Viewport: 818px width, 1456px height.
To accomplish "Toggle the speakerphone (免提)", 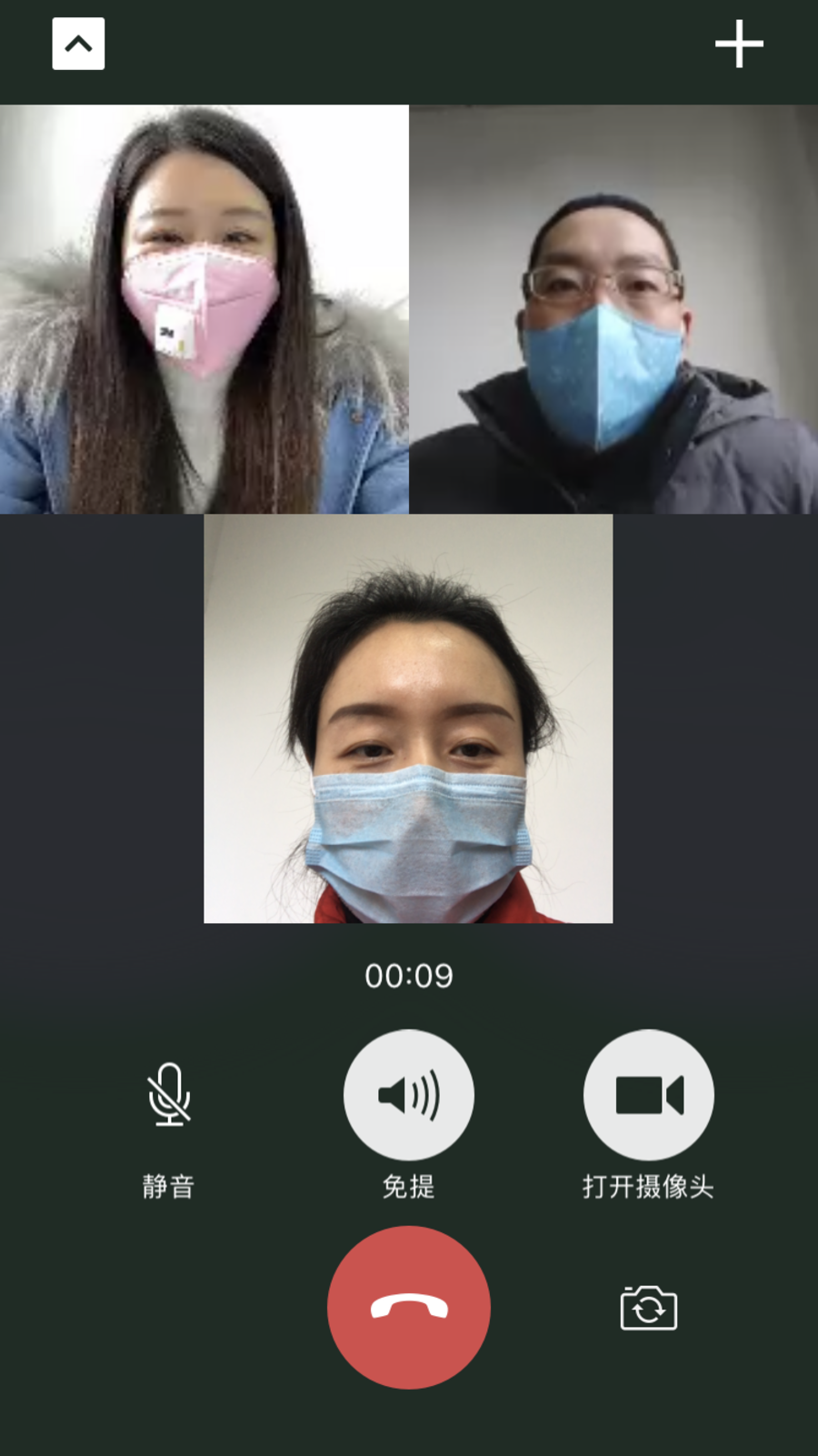I will pyautogui.click(x=408, y=1095).
